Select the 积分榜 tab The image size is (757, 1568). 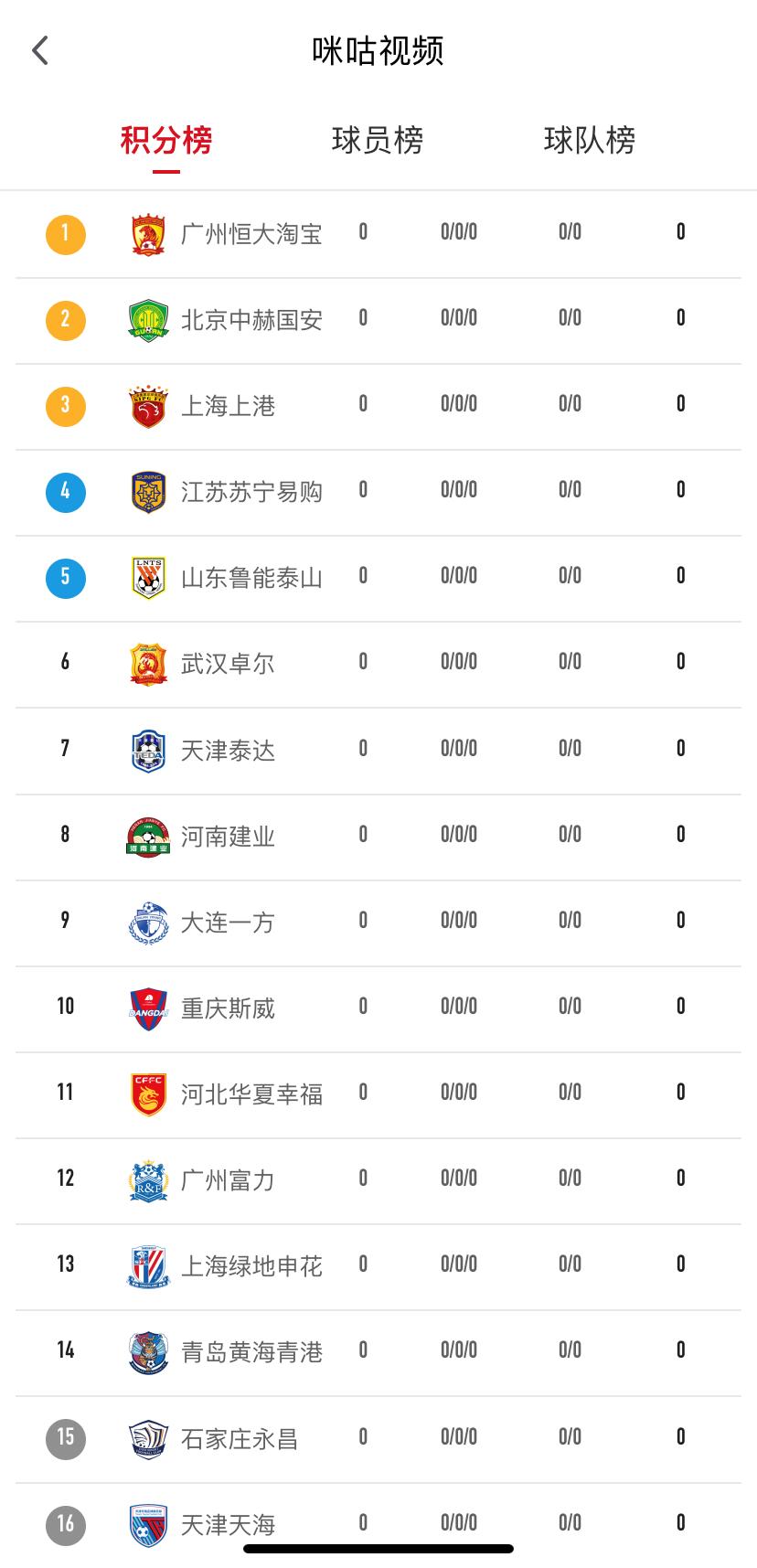(166, 140)
